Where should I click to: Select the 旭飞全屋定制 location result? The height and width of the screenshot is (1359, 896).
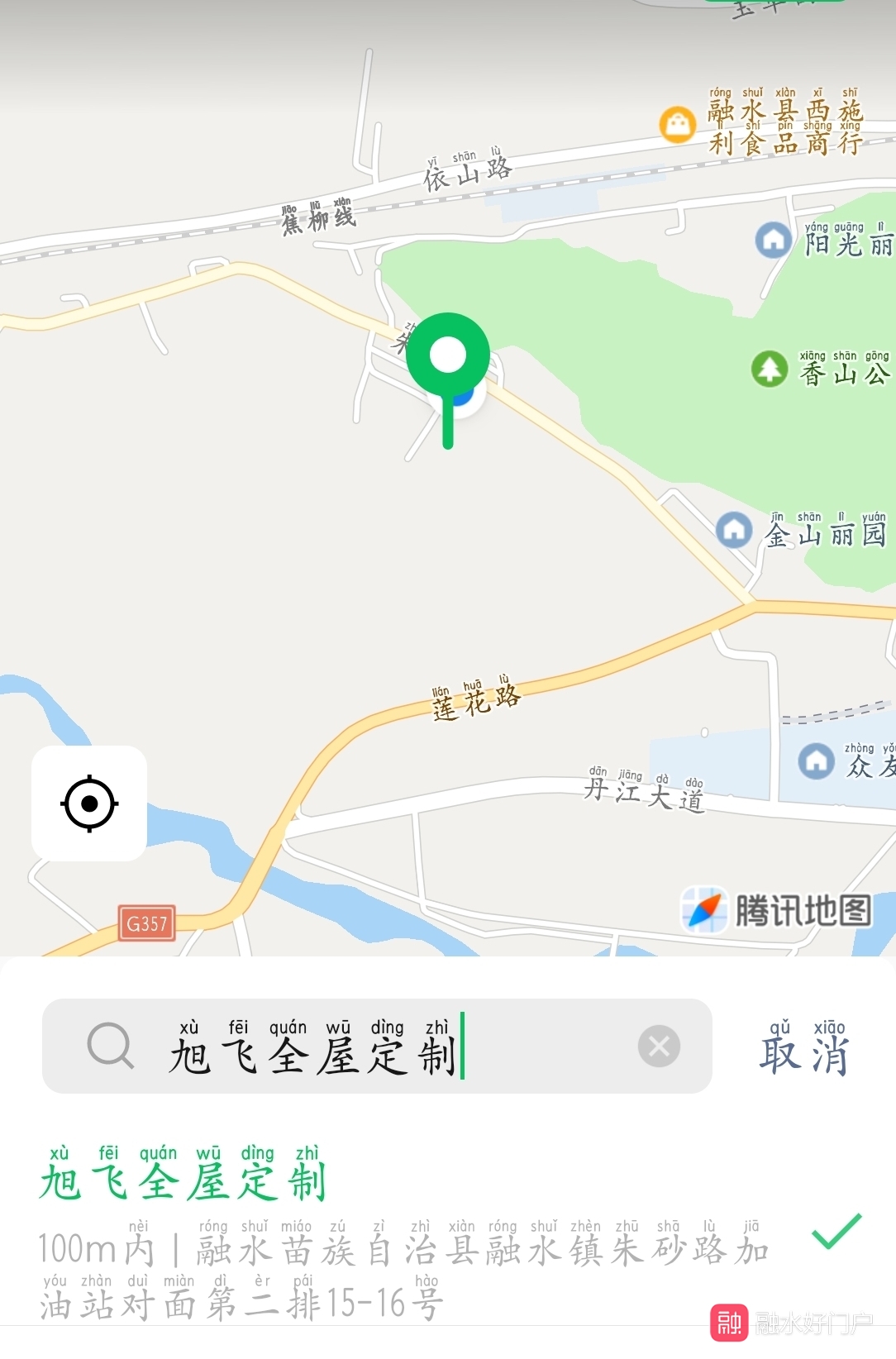(x=405, y=1232)
